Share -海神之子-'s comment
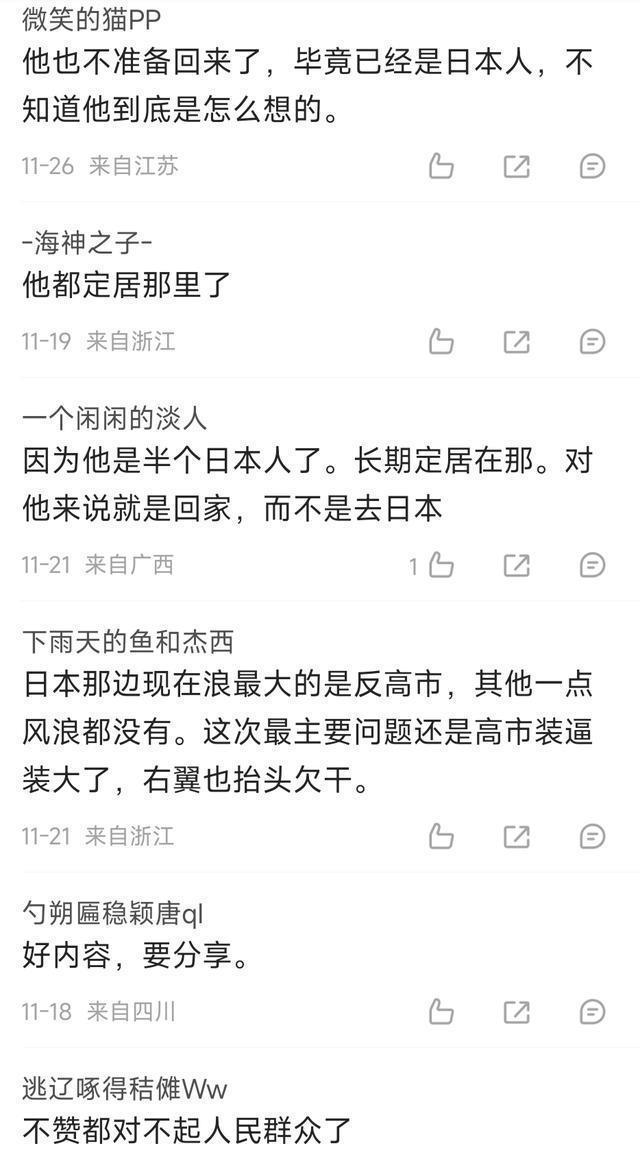This screenshot has height=1161, width=640. (516, 342)
